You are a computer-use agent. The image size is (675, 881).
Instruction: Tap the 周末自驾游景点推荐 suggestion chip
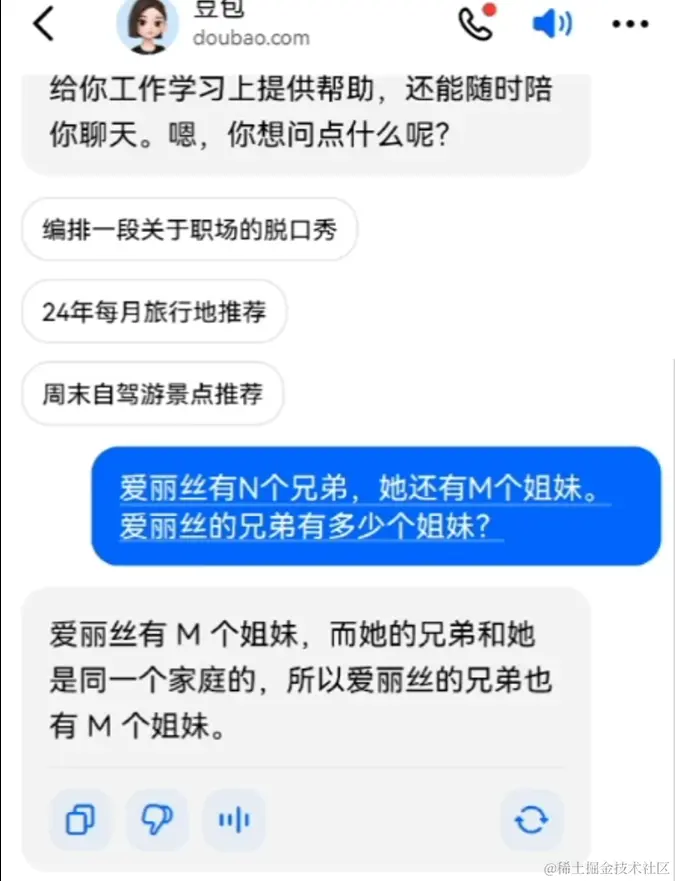click(x=152, y=394)
